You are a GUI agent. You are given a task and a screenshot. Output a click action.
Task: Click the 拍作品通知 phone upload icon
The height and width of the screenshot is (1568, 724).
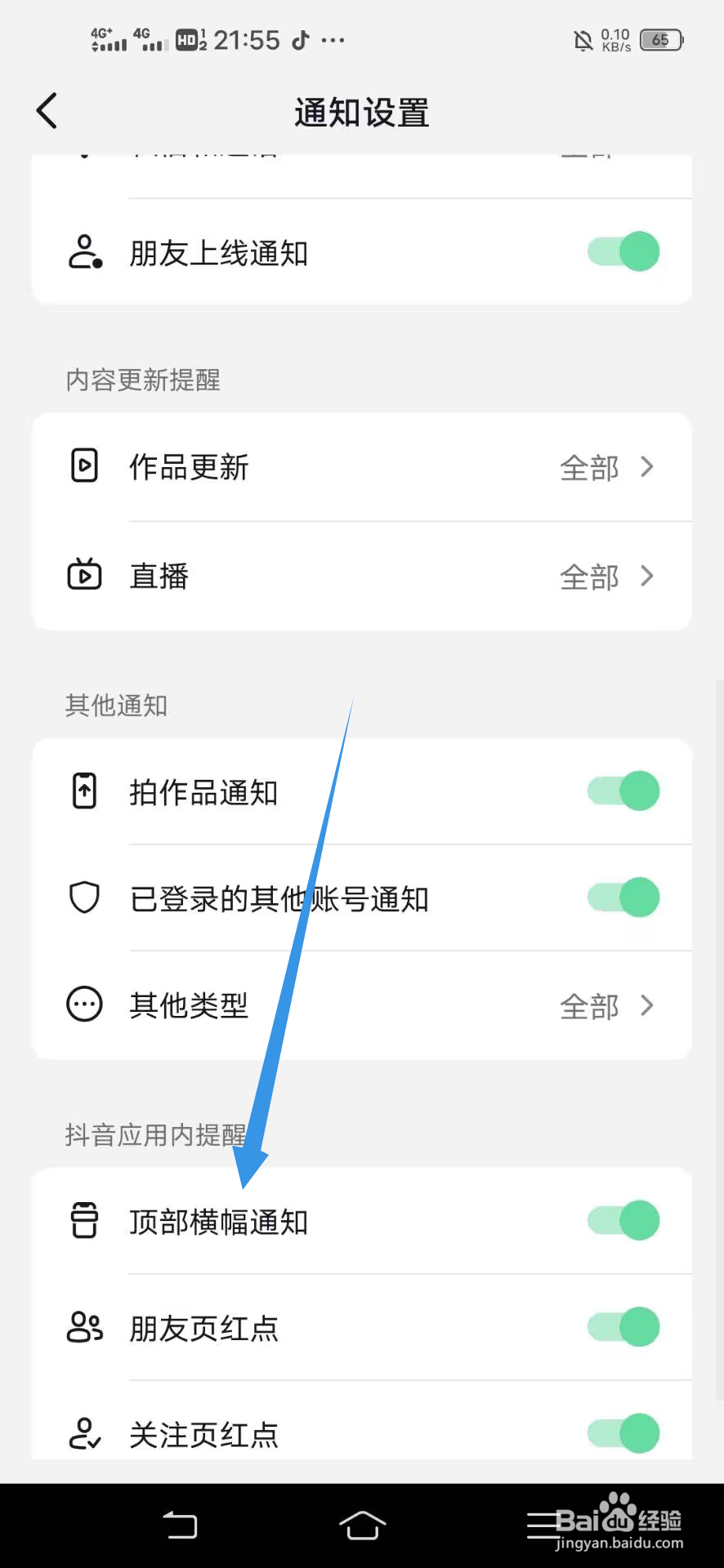[84, 791]
